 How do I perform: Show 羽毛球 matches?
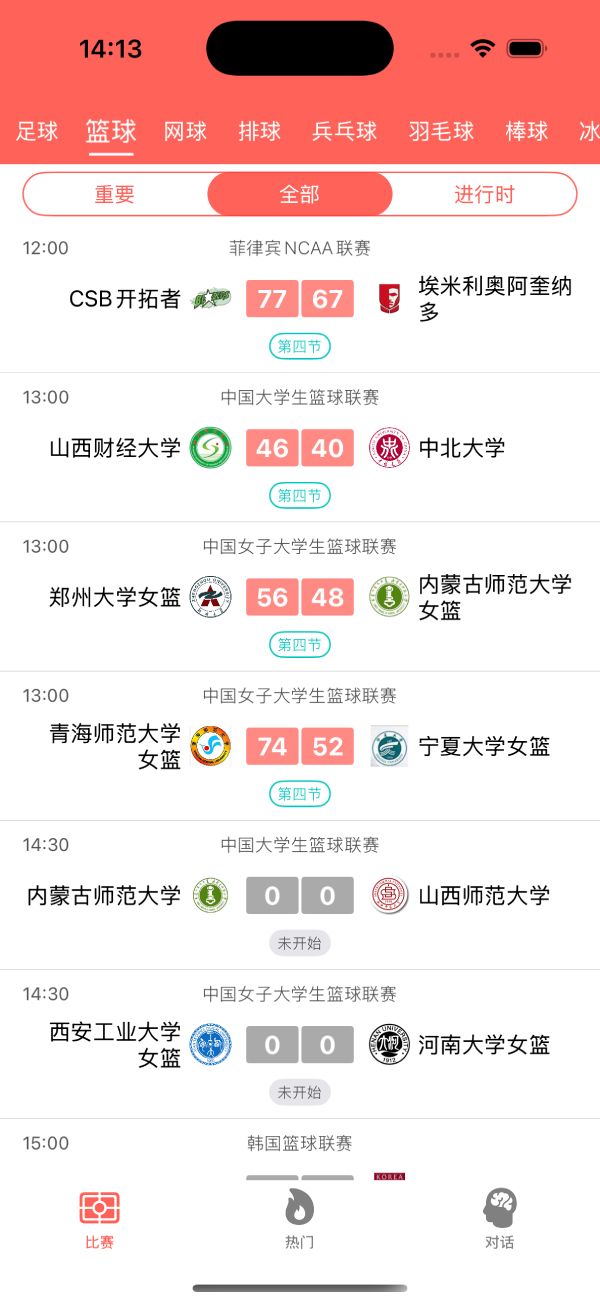click(x=441, y=131)
